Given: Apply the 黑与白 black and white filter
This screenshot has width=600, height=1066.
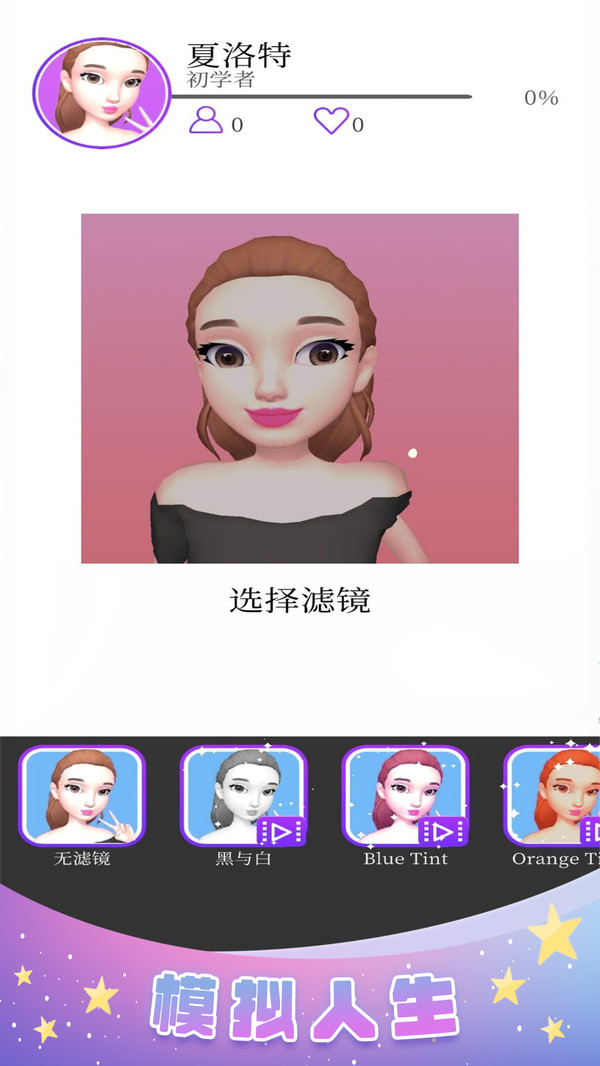Looking at the screenshot, I should point(243,796).
